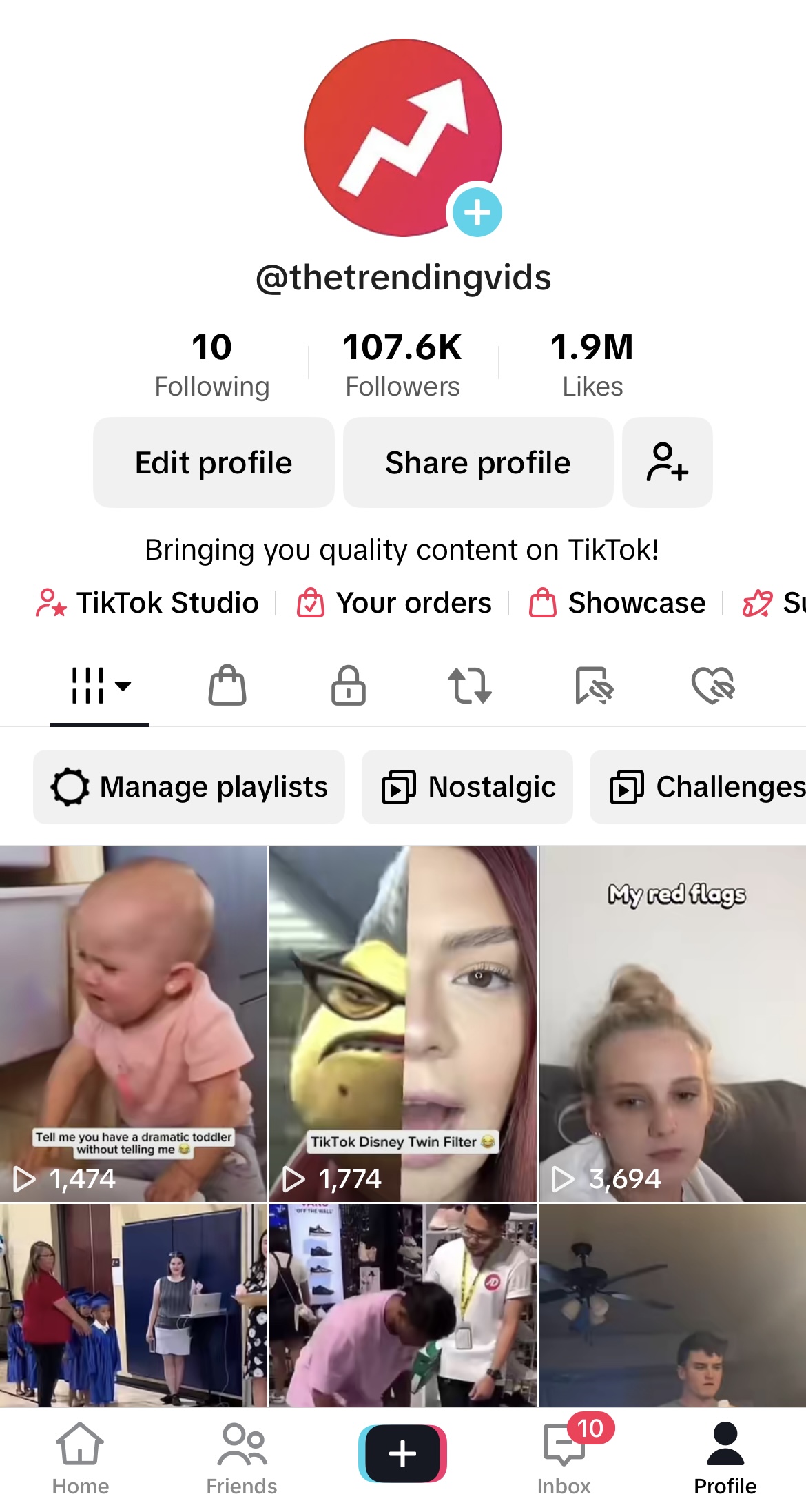Open Edit profile

214,462
